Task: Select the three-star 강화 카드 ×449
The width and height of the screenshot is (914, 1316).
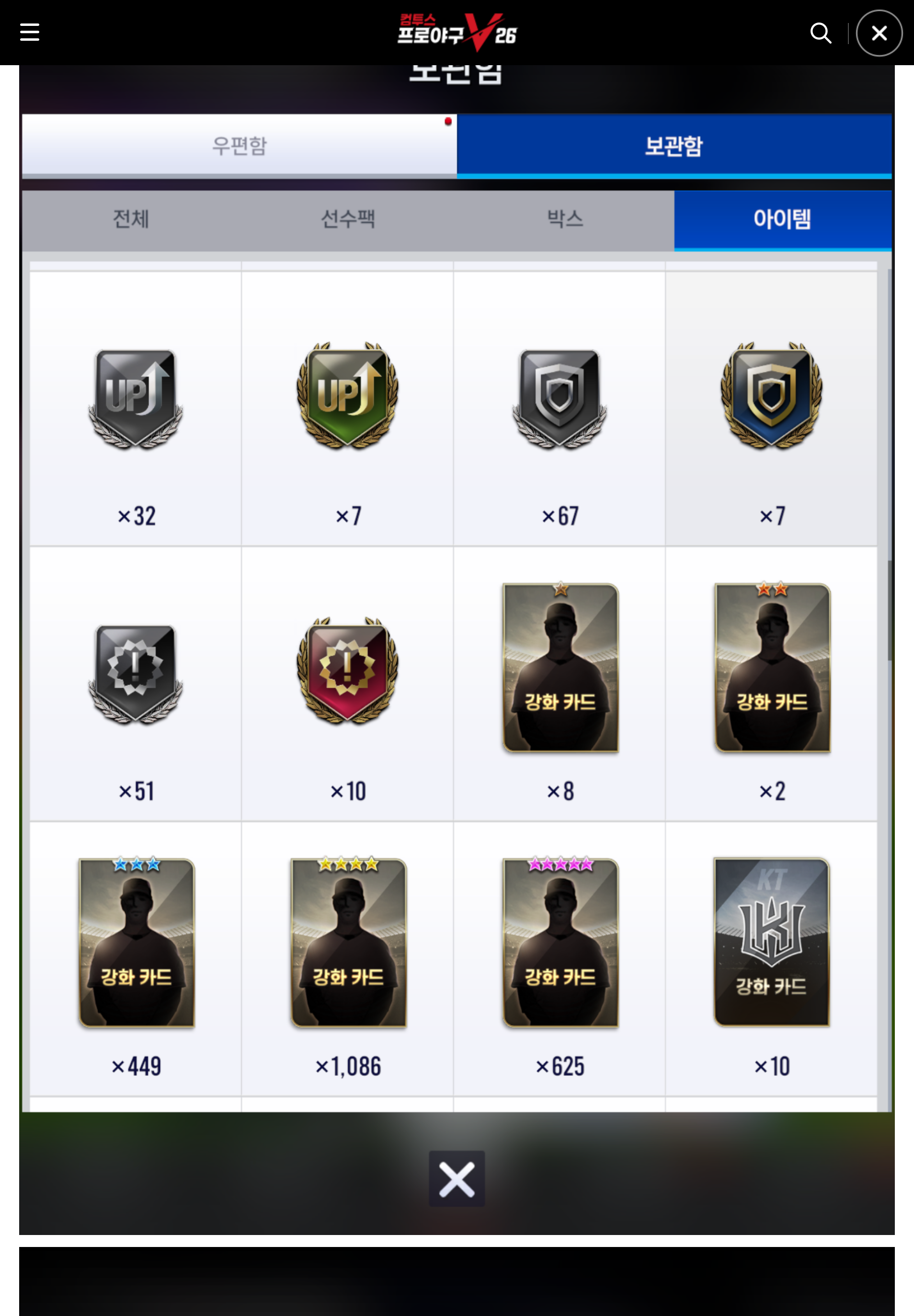Action: (x=136, y=958)
